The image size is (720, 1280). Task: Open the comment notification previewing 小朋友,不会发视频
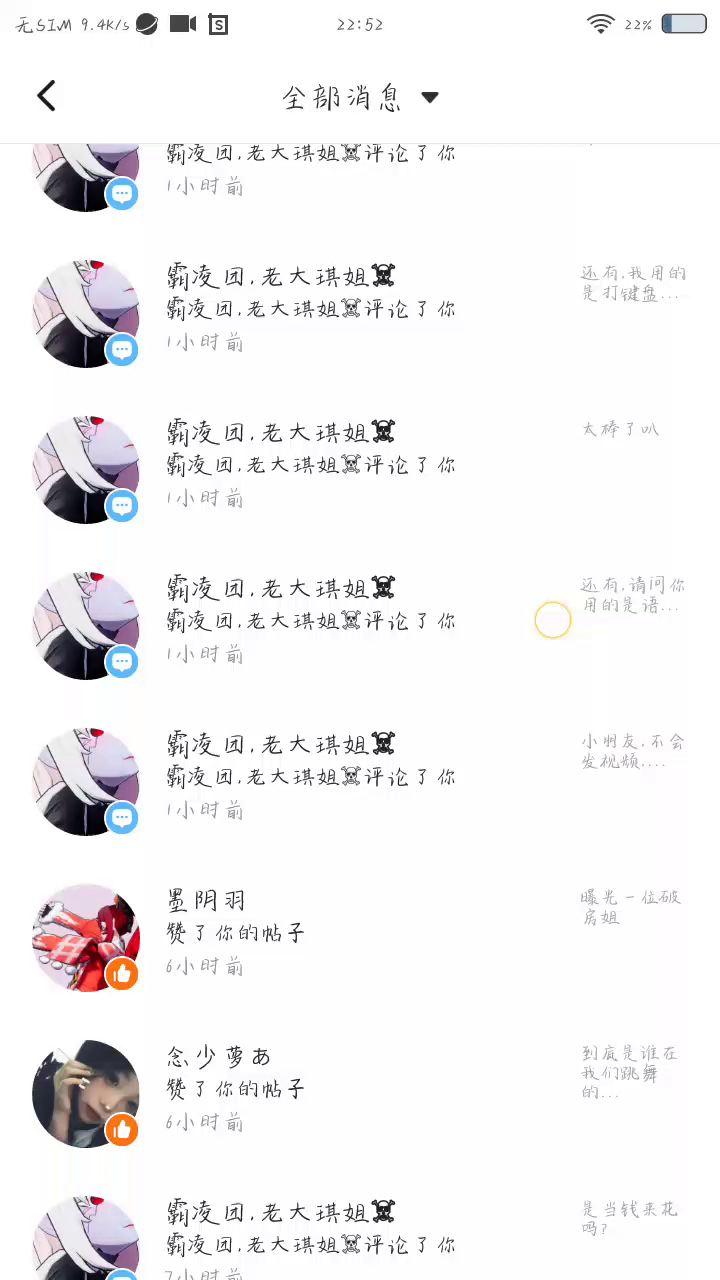click(360, 776)
